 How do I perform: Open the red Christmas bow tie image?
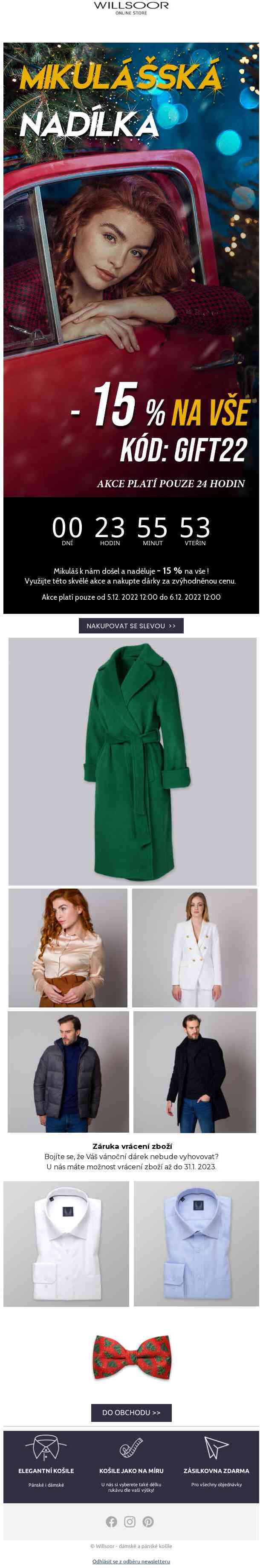pyautogui.click(x=131, y=1357)
